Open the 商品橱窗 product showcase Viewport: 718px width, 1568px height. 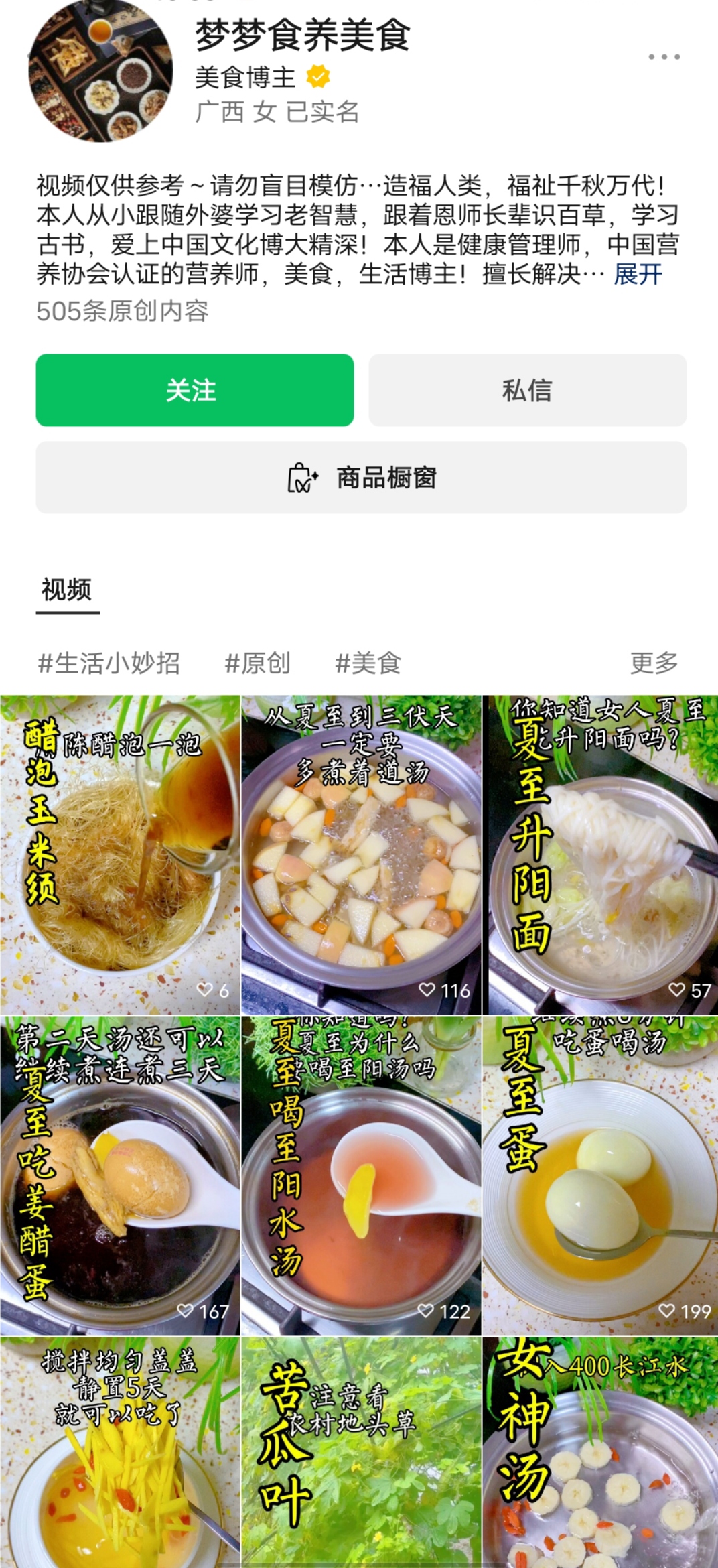(x=361, y=478)
